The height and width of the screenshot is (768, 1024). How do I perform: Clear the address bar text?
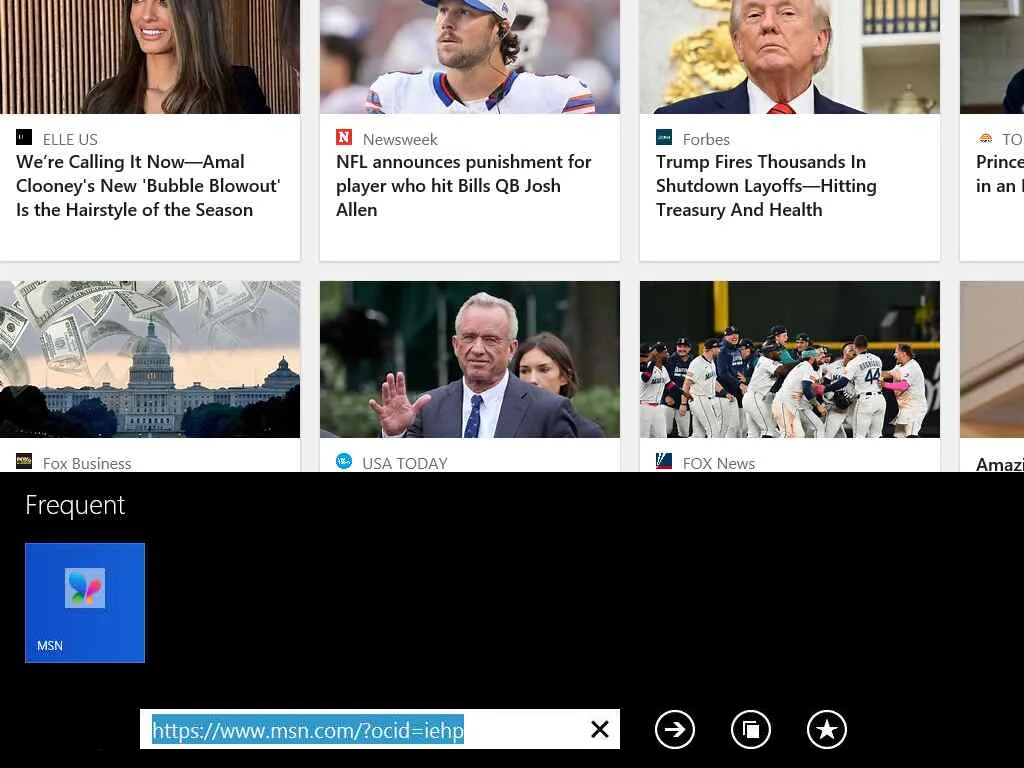(600, 730)
